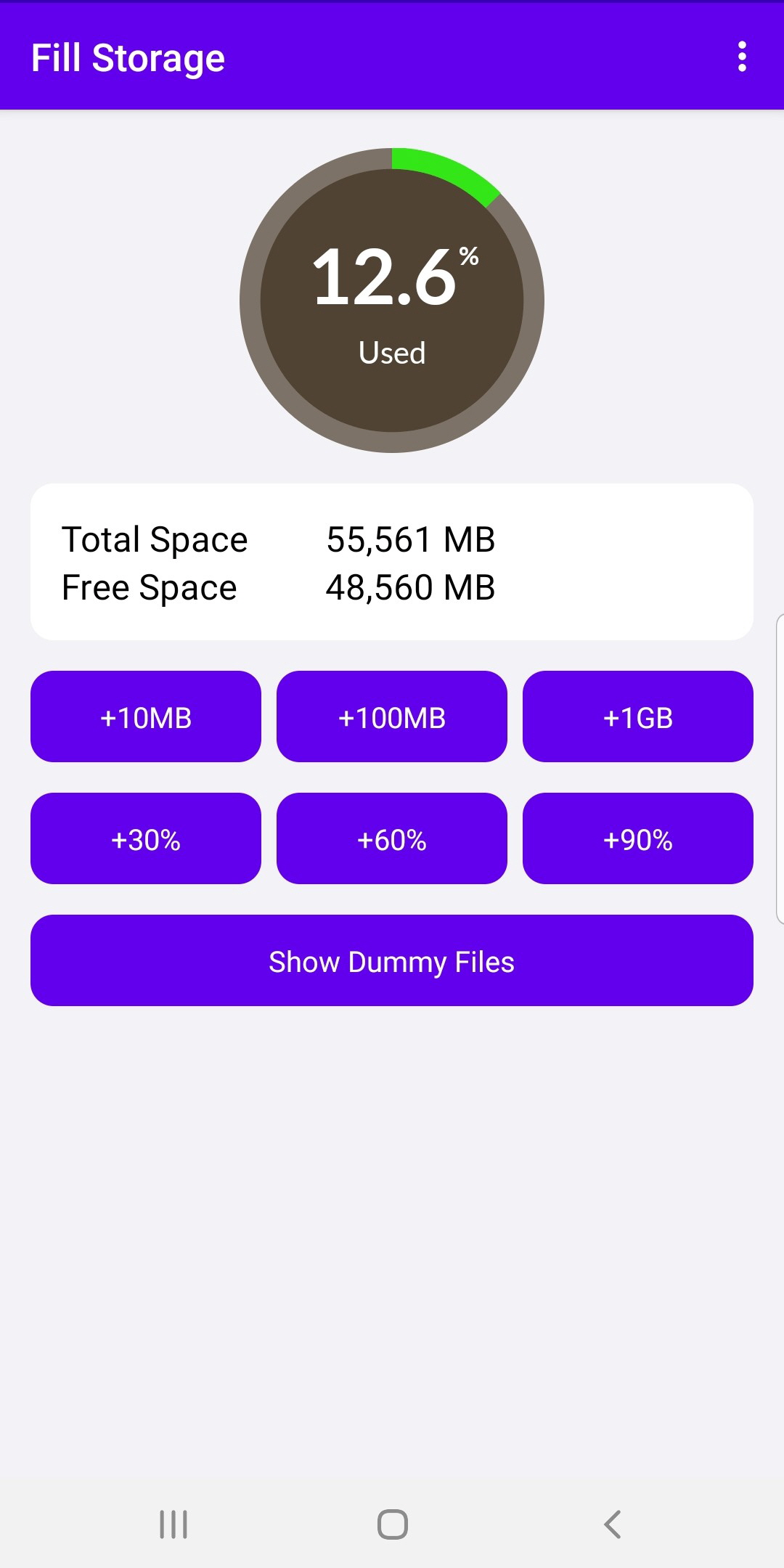Add 1GB of dummy data

(x=638, y=716)
